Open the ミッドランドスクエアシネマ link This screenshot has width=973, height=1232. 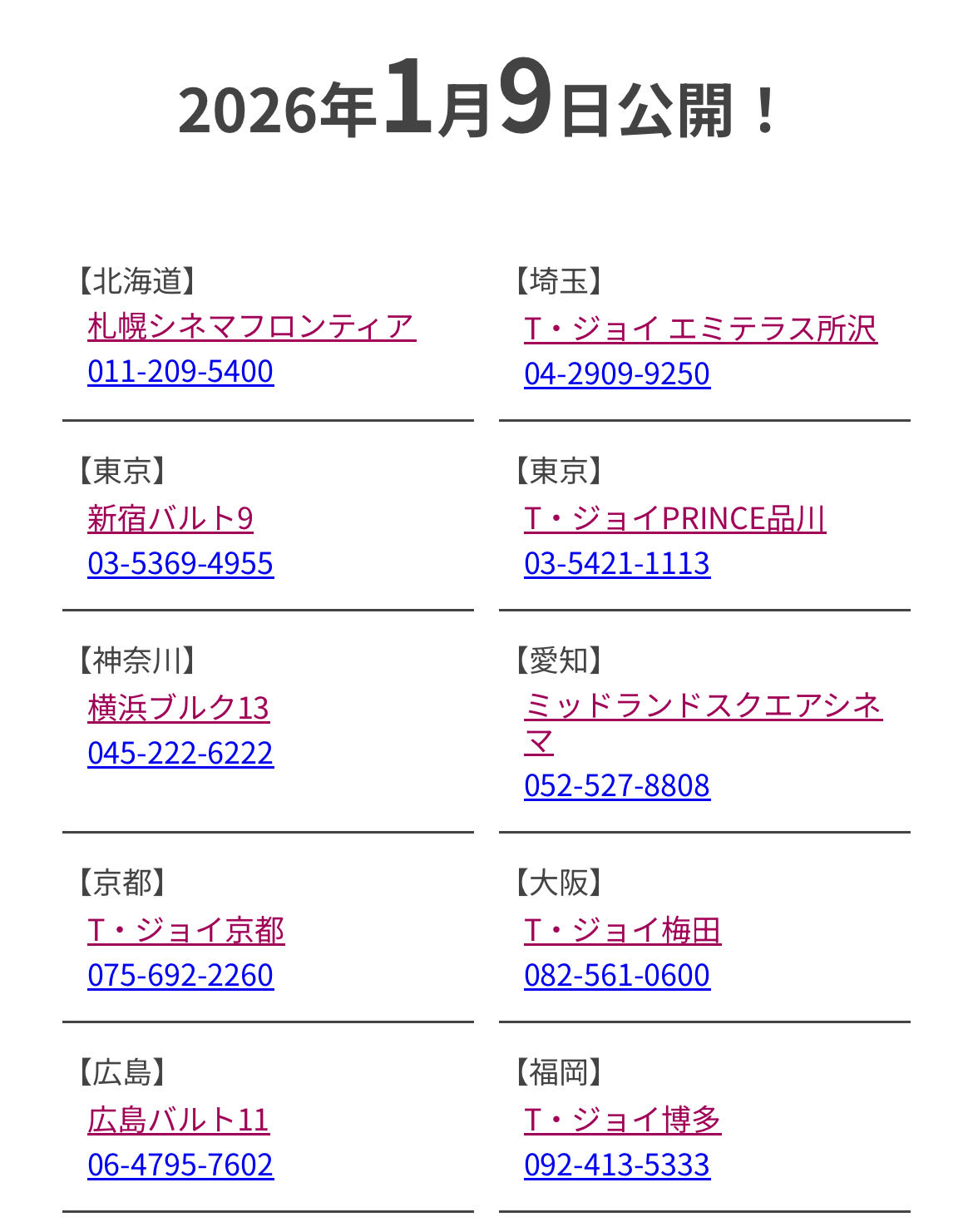(x=703, y=706)
